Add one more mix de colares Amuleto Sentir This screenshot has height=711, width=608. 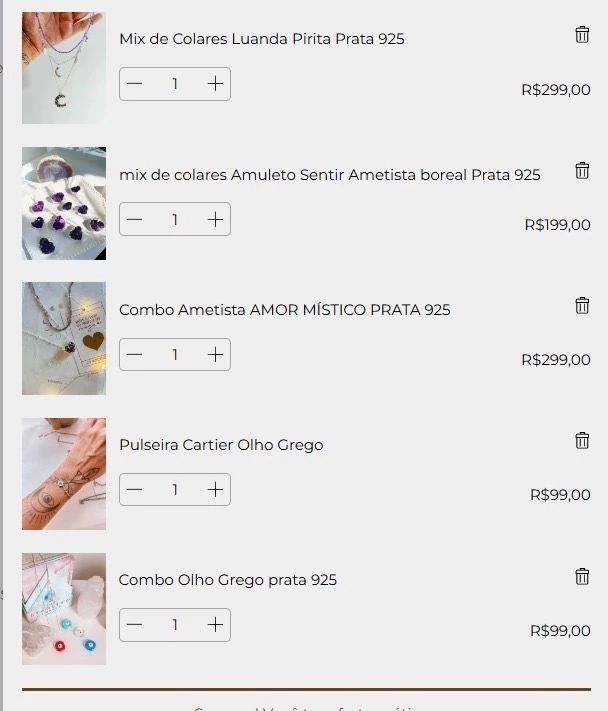(215, 219)
